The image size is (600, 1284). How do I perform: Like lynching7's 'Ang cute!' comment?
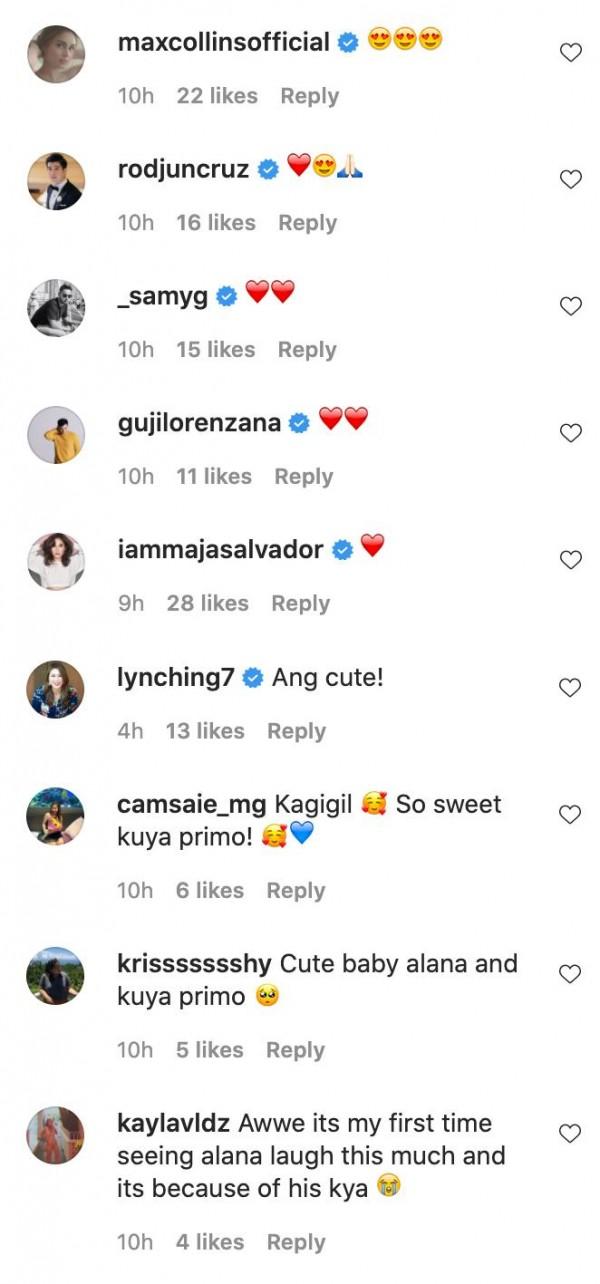(x=570, y=688)
